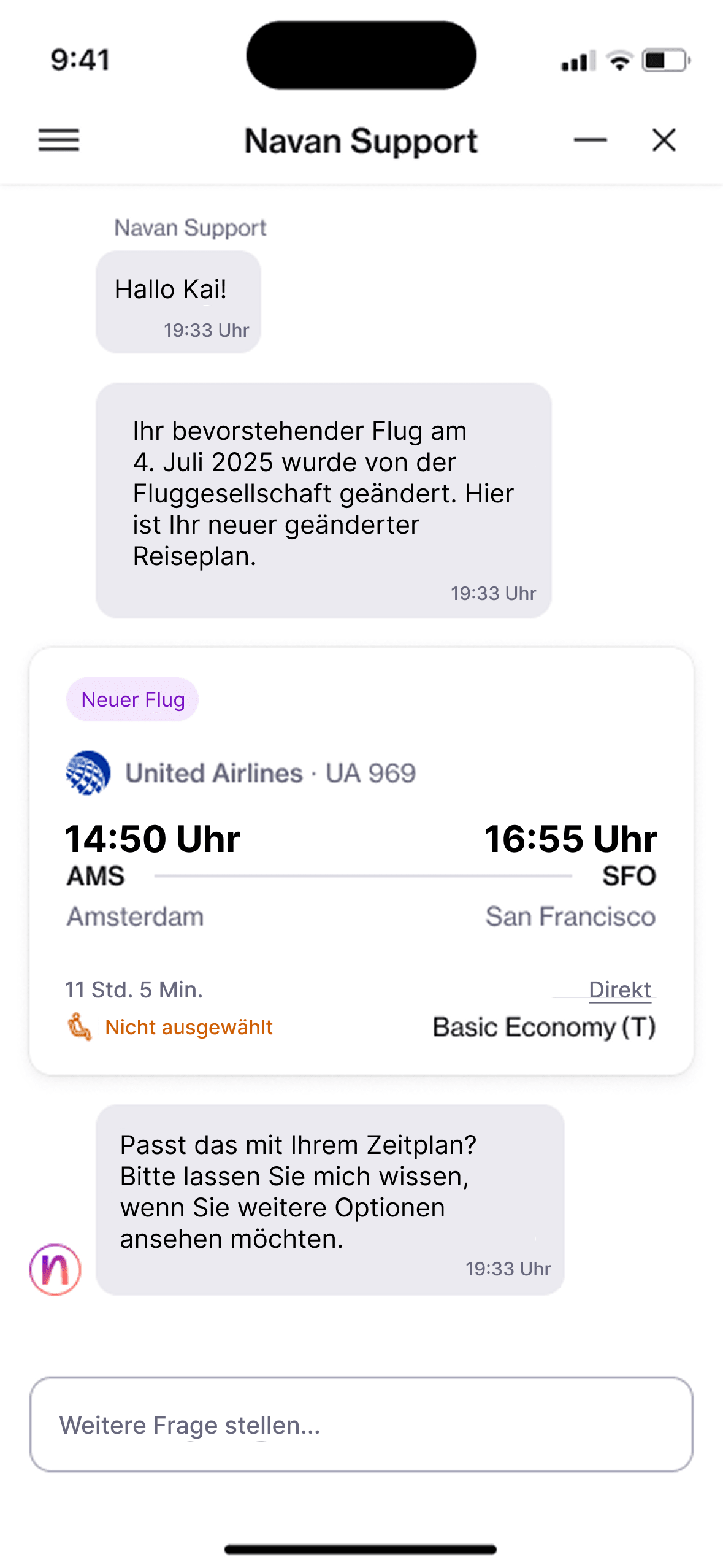
Task: Minimize the Navan Support chat
Action: [x=590, y=140]
